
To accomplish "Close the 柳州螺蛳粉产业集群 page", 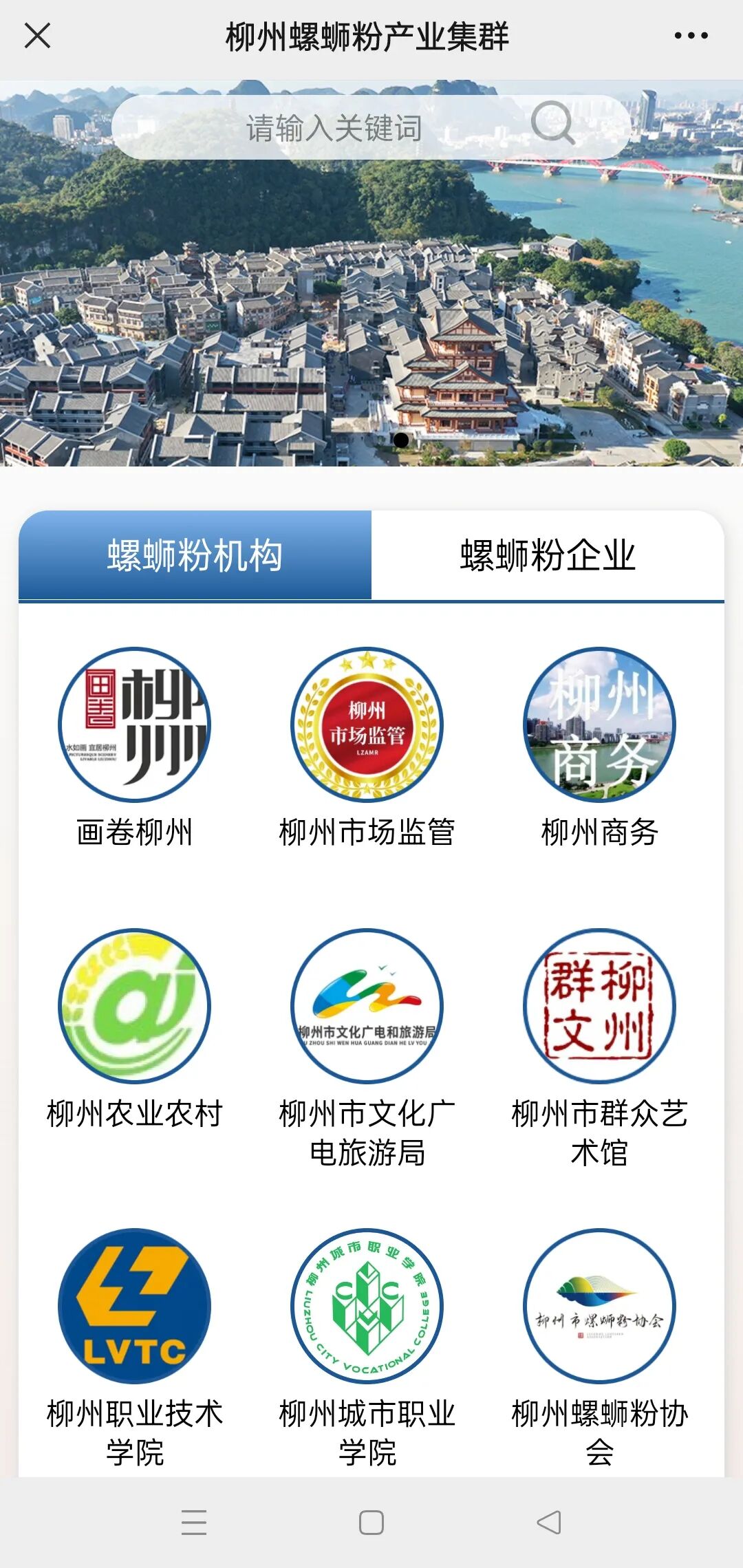I will pyautogui.click(x=37, y=36).
